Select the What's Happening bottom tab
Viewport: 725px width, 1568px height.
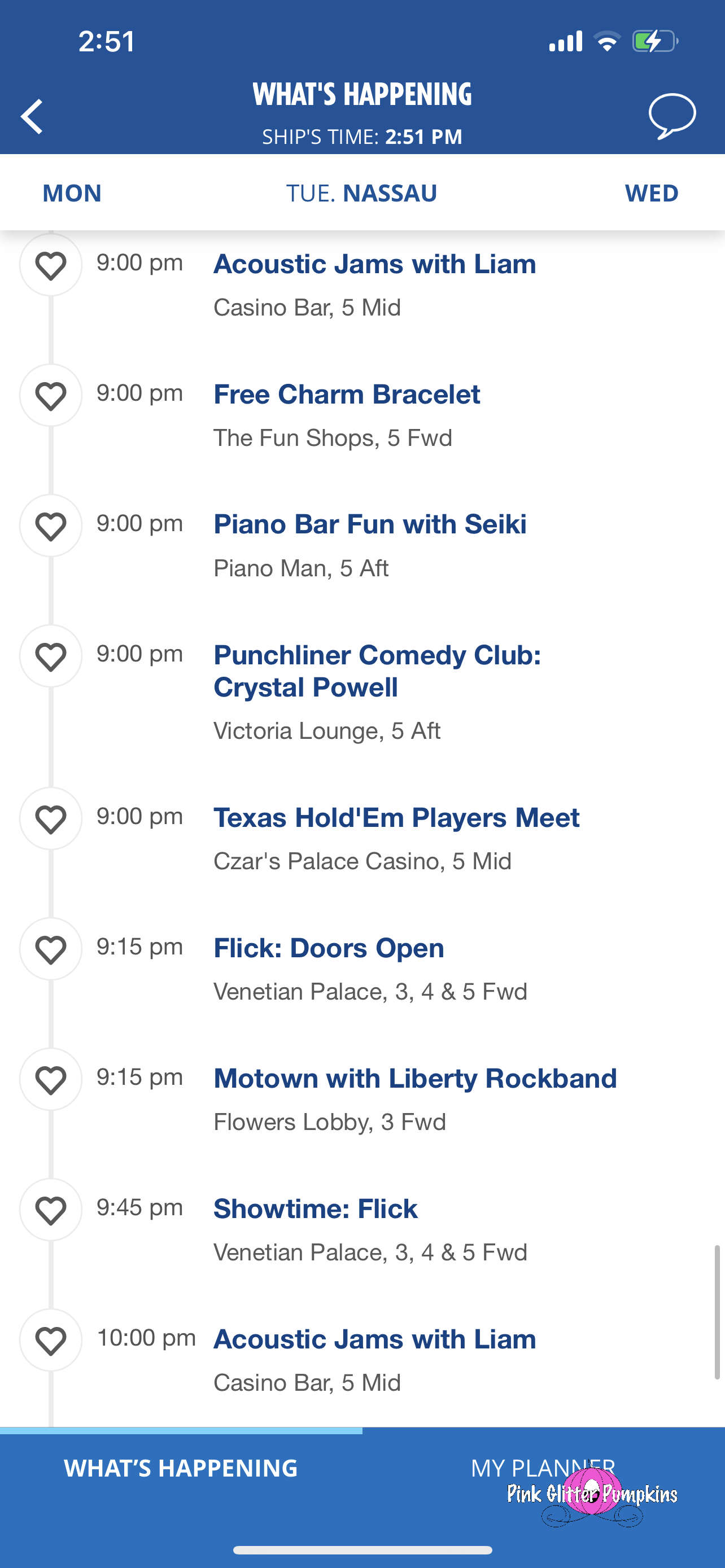click(x=181, y=1468)
